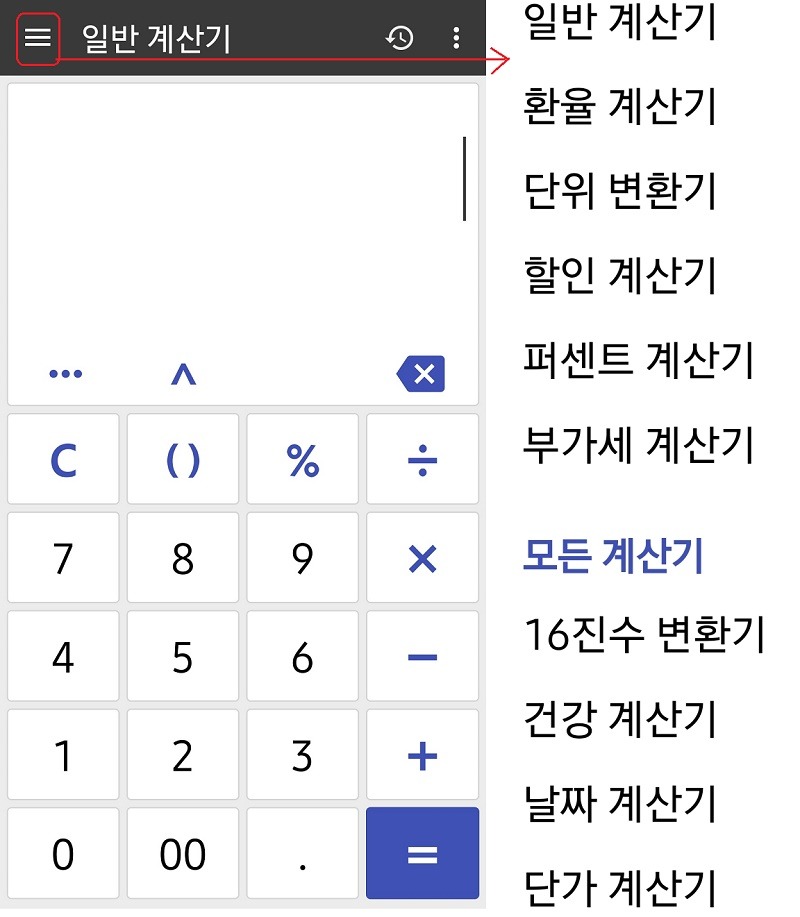Screen dimensions: 800x917
Task: Select 할인 계산기 from the menu
Action: coord(620,275)
